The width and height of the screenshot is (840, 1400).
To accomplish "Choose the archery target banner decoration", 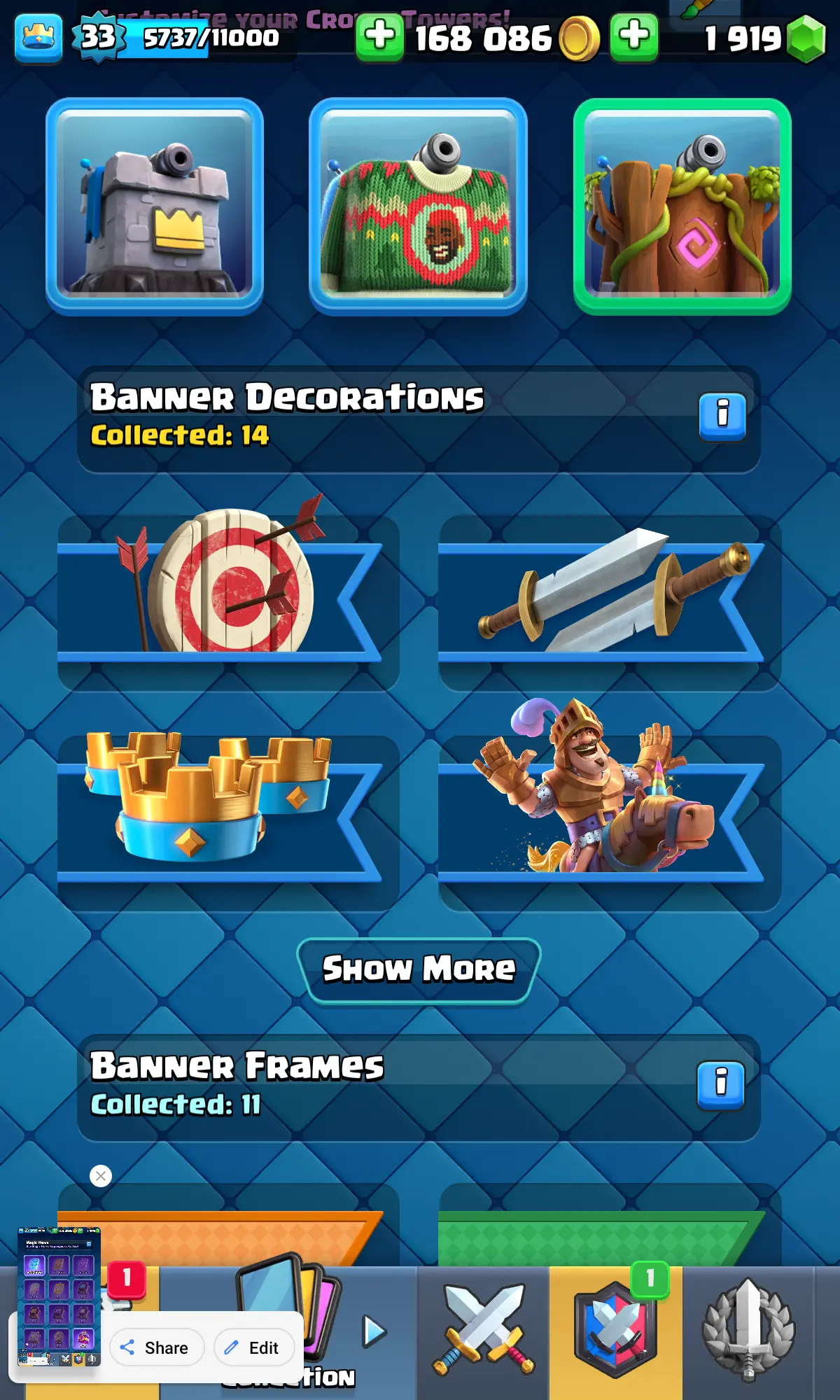I will [228, 602].
